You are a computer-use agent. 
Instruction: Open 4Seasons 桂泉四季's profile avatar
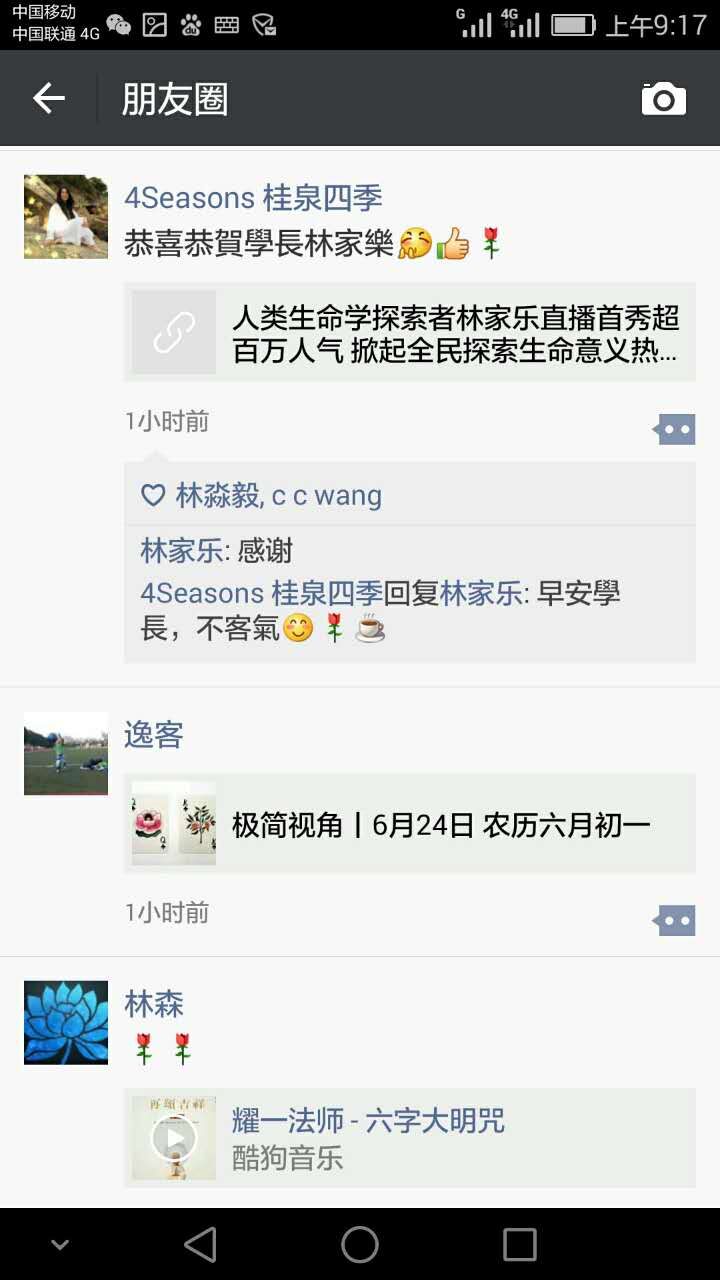point(66,217)
